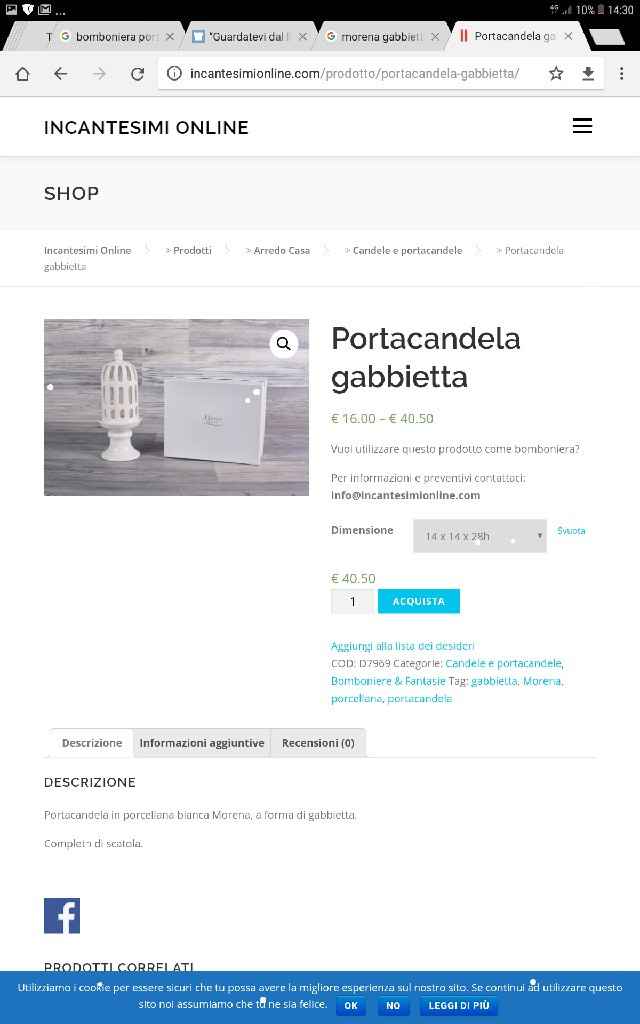
Task: Open the Bomboniere & Fantasie category link
Action: (x=388, y=681)
